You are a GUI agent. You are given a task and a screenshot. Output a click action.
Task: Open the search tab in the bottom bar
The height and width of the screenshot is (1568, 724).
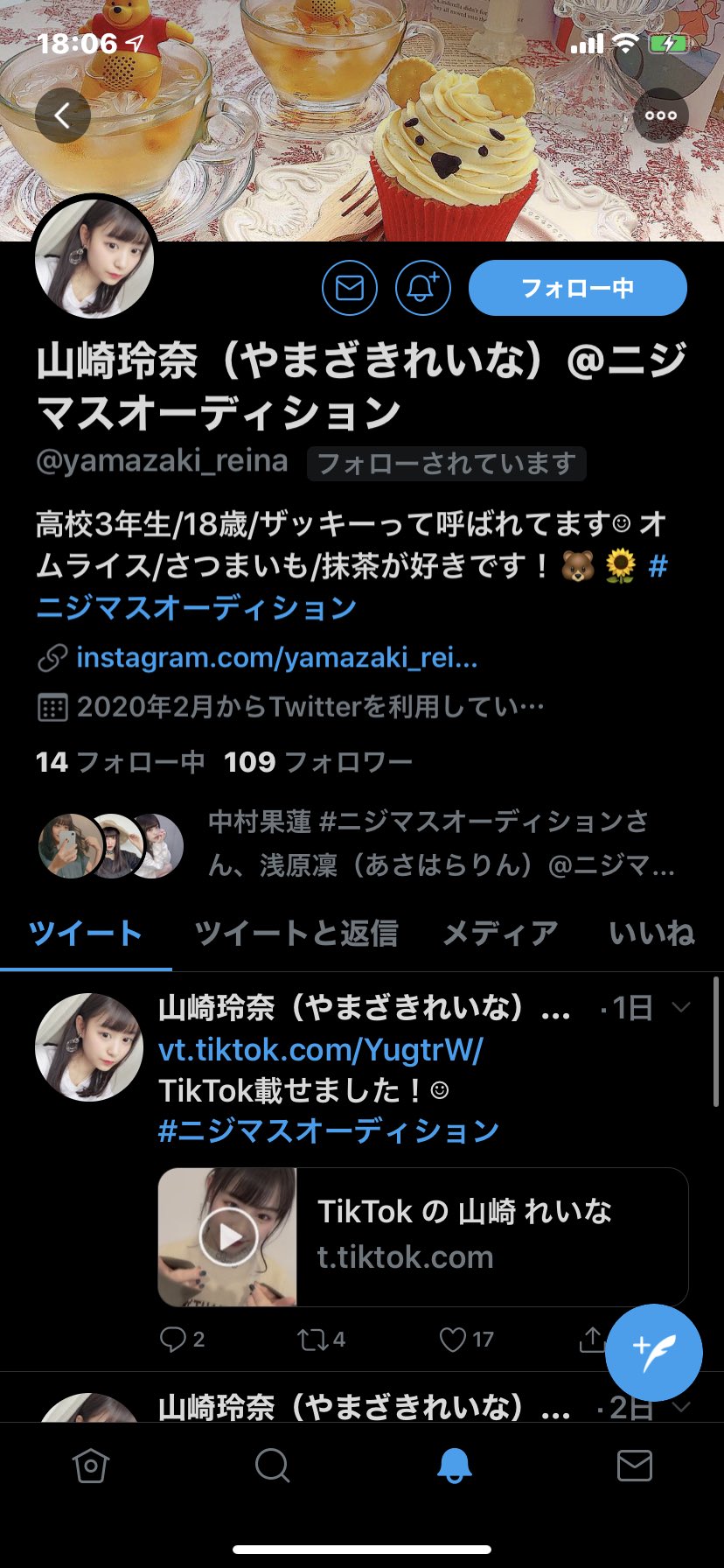click(x=272, y=1465)
